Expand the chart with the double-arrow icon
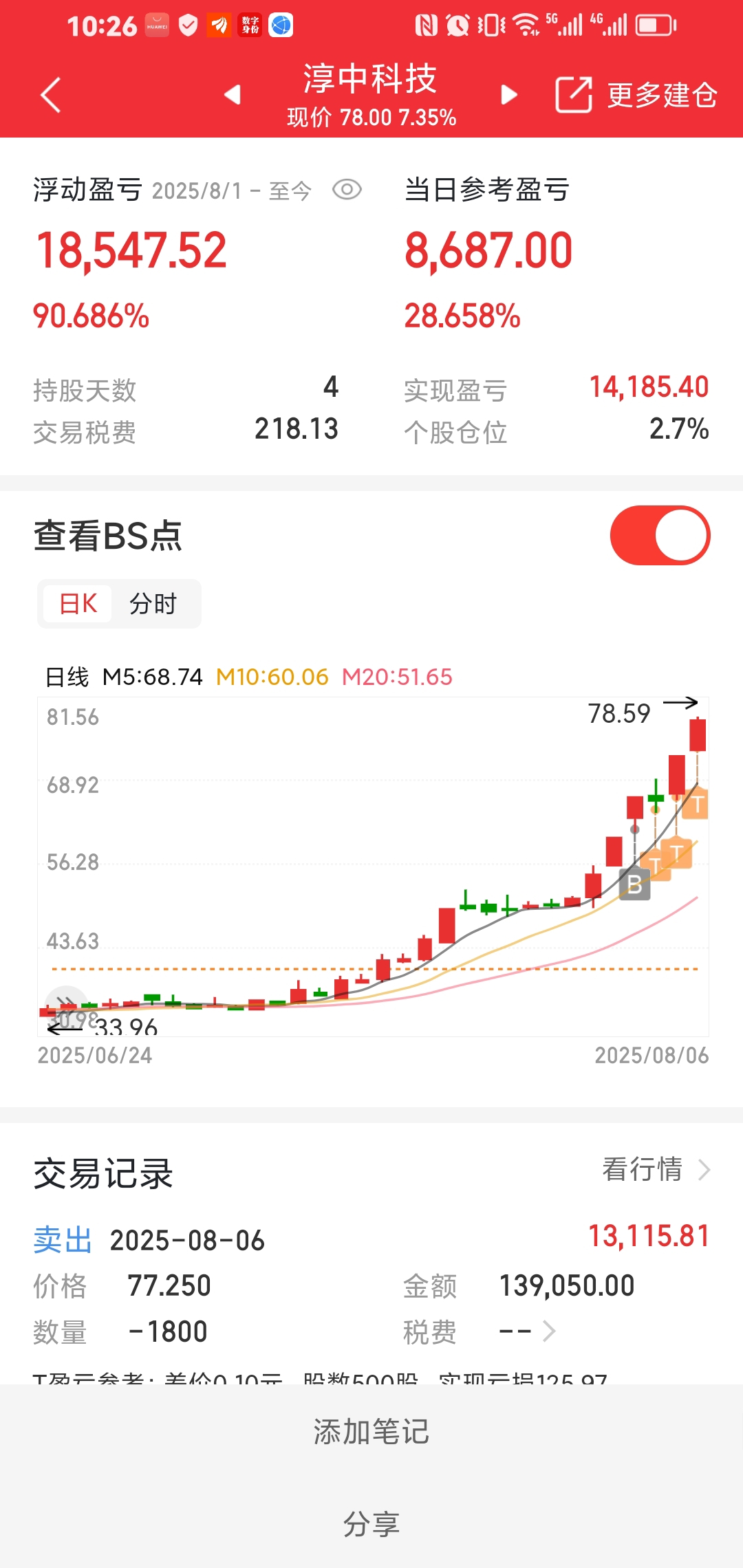Screen dimensions: 743x1568 [66, 1005]
